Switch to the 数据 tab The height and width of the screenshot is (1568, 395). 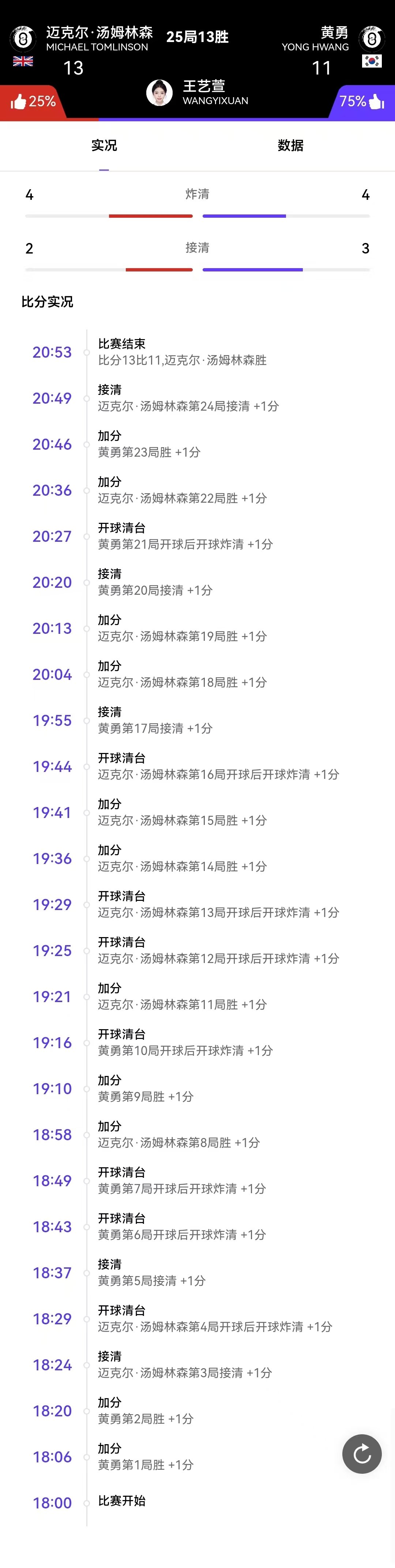[x=290, y=145]
